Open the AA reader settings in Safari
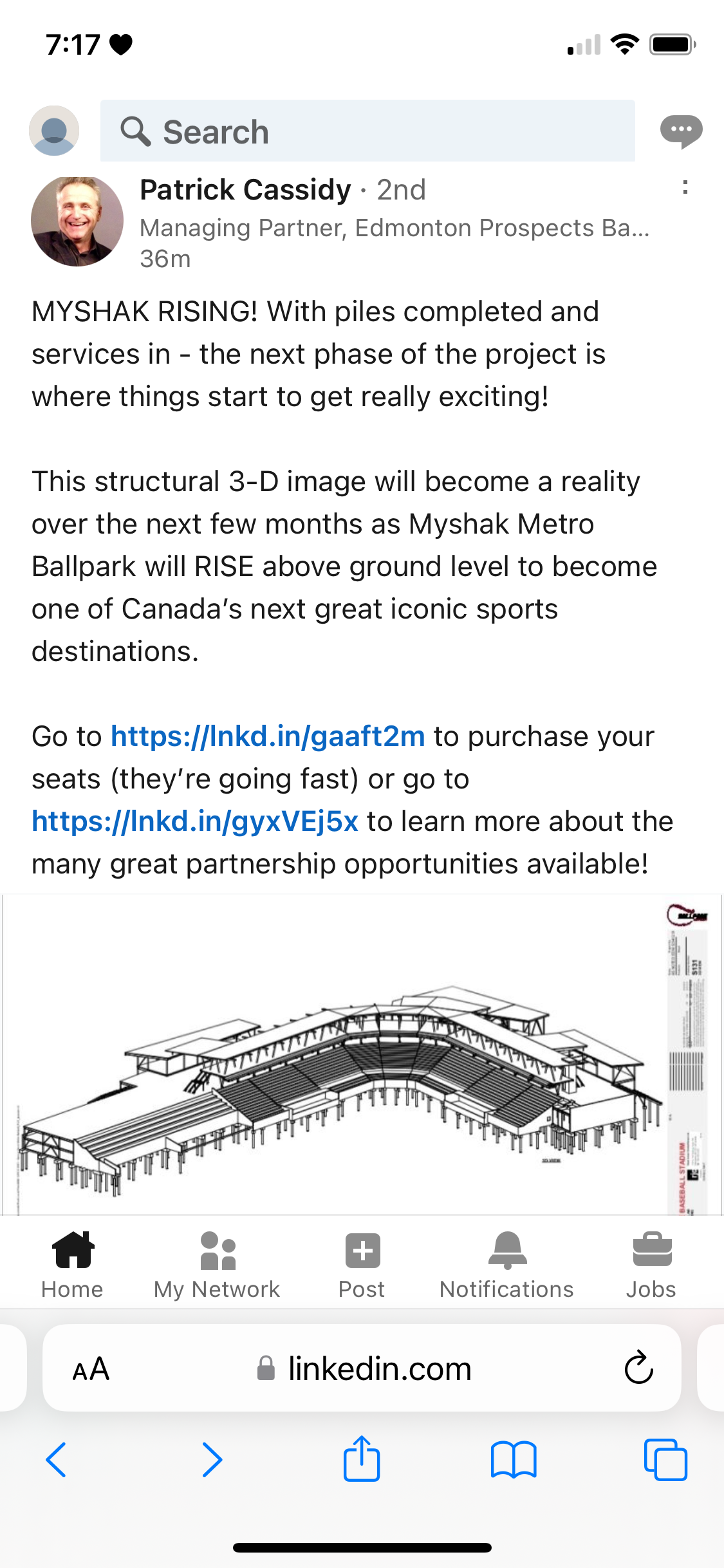This screenshot has width=724, height=1568. click(x=91, y=1369)
